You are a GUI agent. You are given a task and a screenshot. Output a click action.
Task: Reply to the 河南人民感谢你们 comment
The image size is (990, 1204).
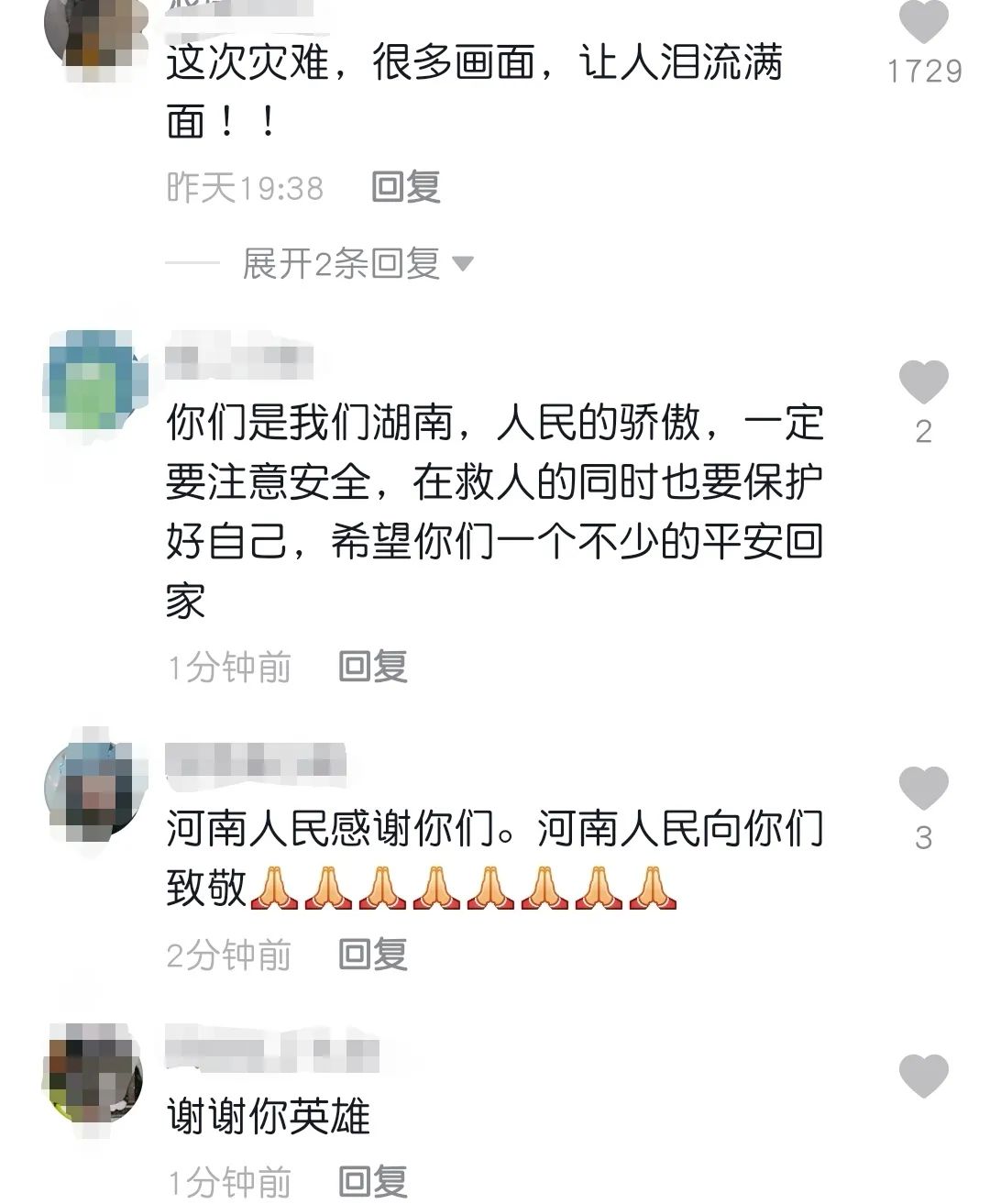[372, 955]
